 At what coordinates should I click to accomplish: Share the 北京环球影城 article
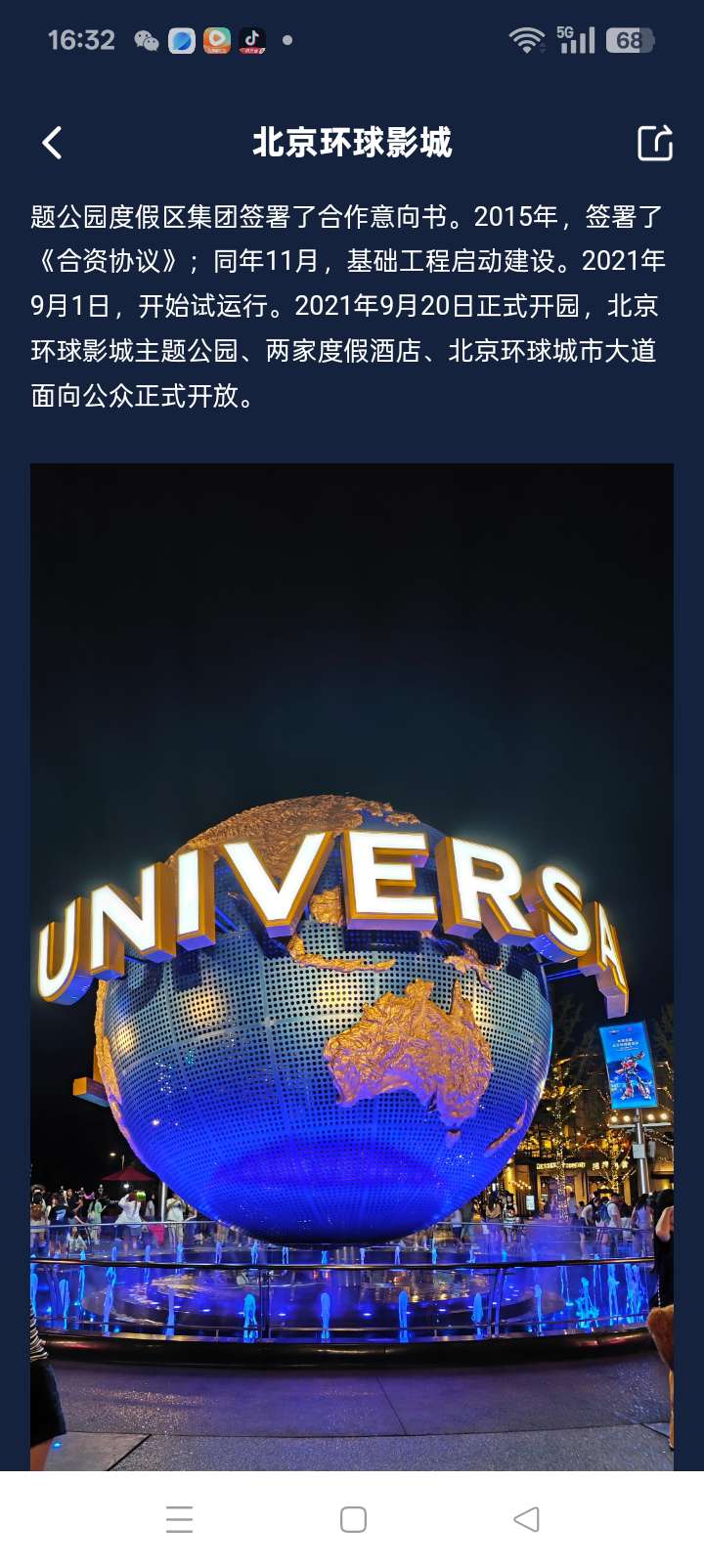(654, 143)
